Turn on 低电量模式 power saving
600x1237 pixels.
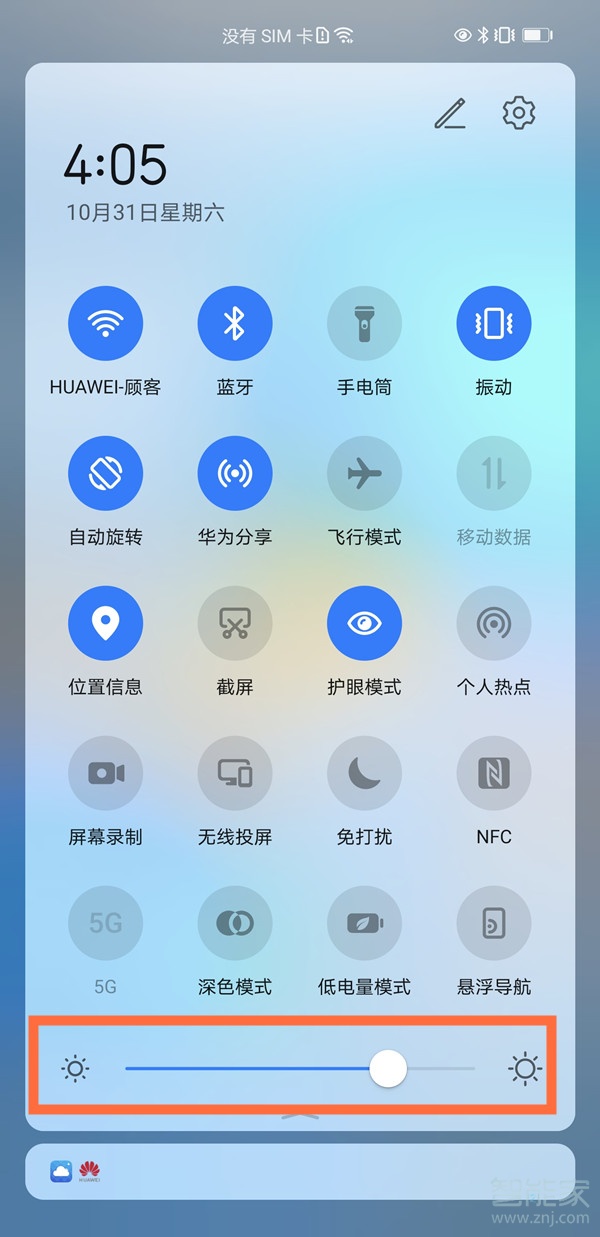click(364, 923)
